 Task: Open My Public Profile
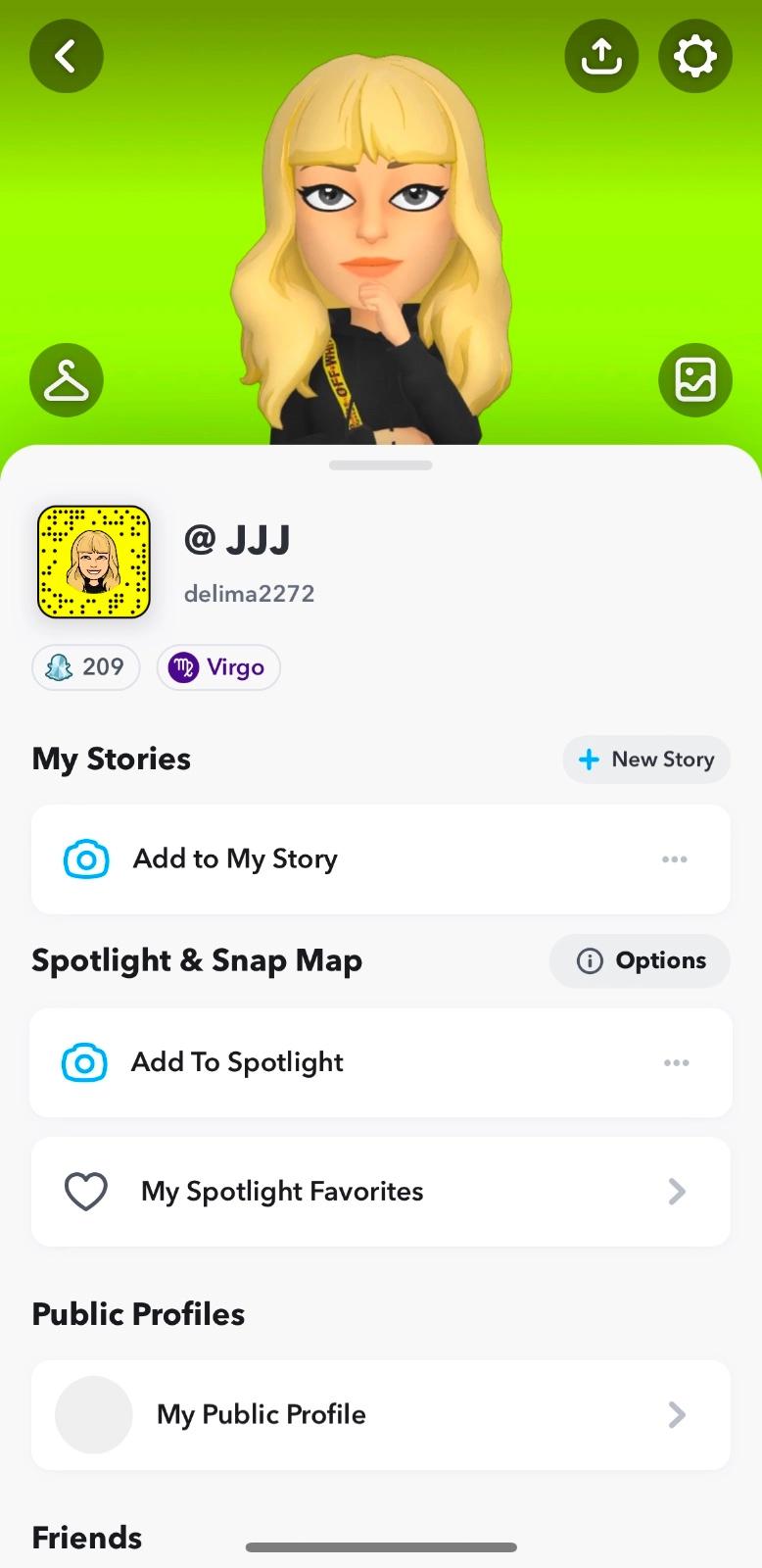380,1414
